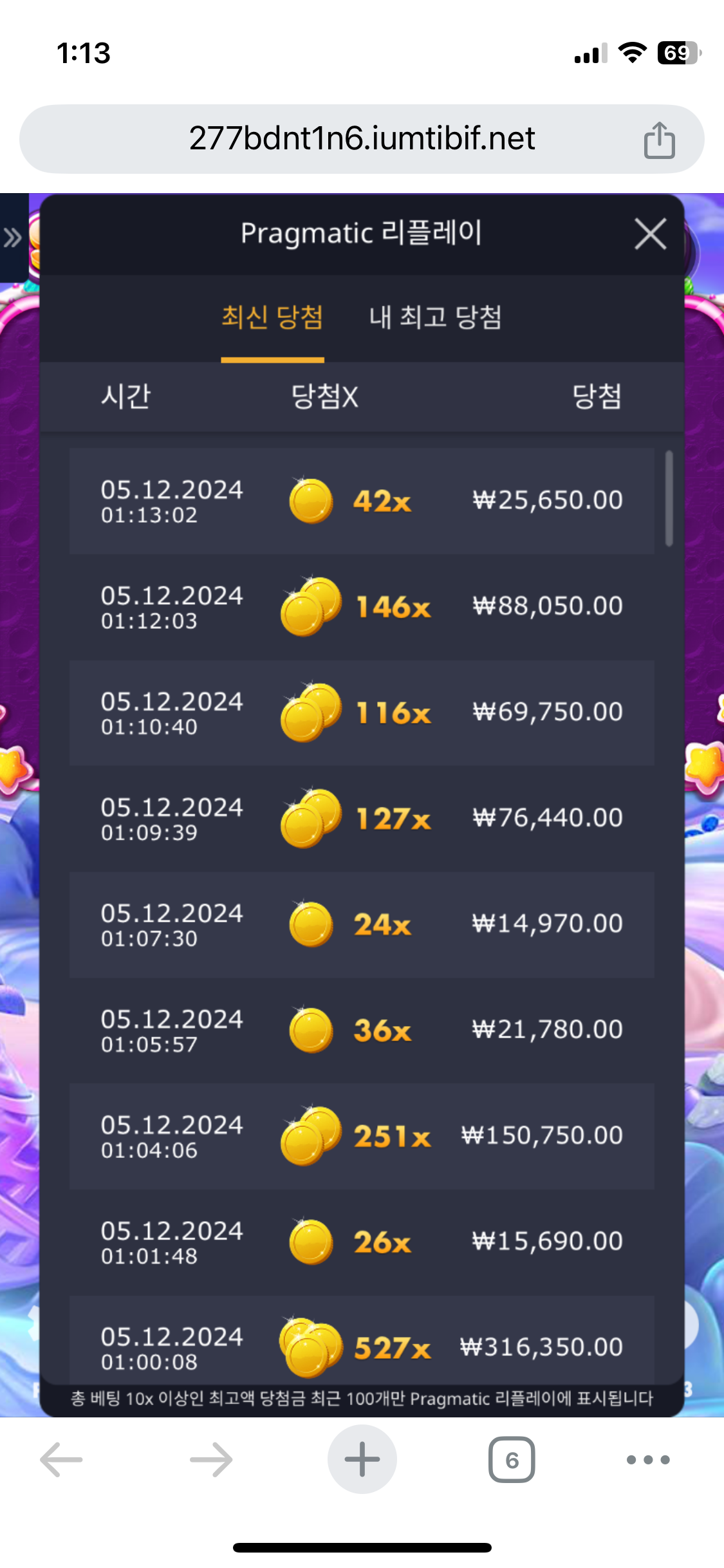Close the Pragmatic 리플레이 dialog
This screenshot has width=724, height=1568.
pyautogui.click(x=650, y=233)
